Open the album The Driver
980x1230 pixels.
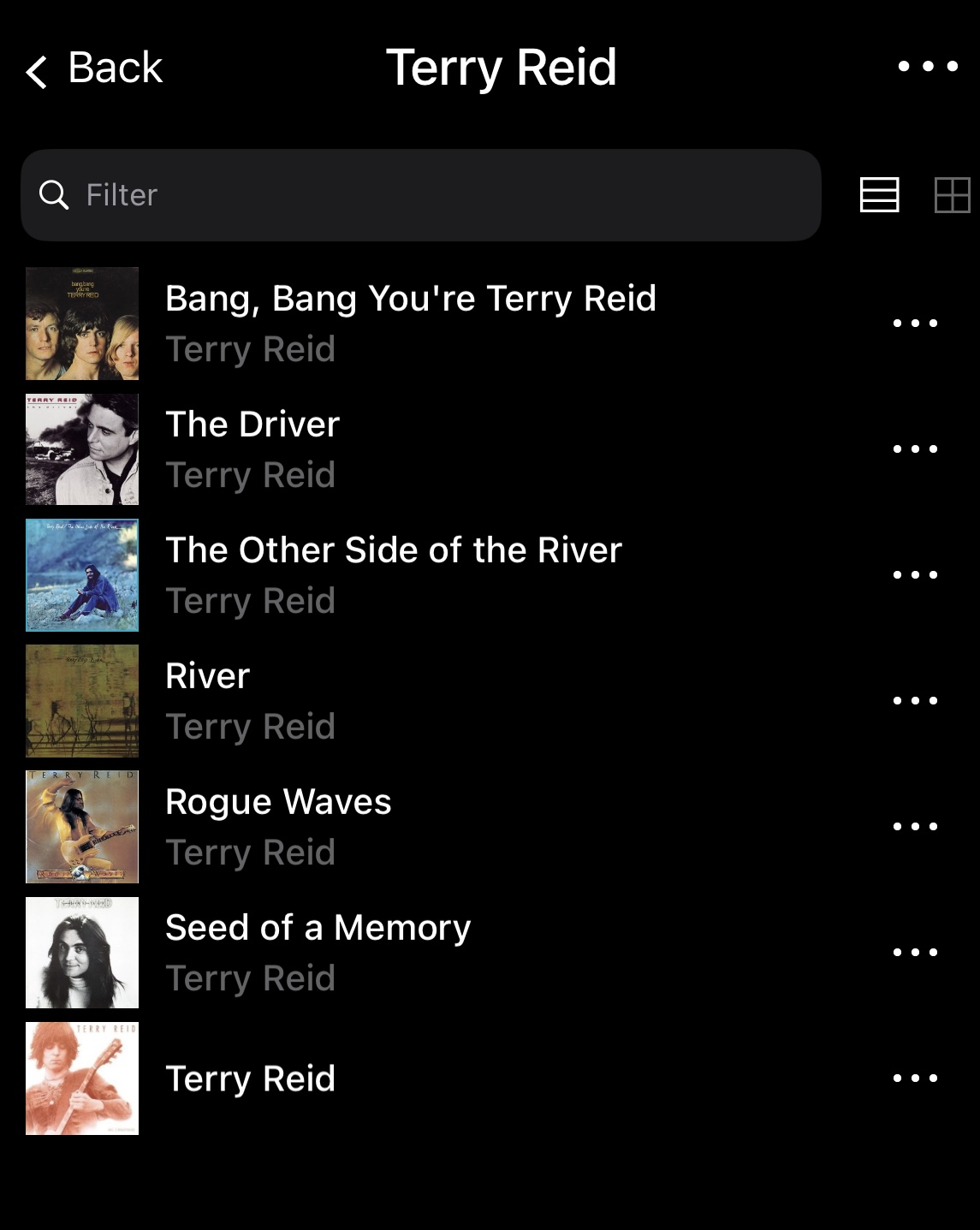click(x=252, y=449)
